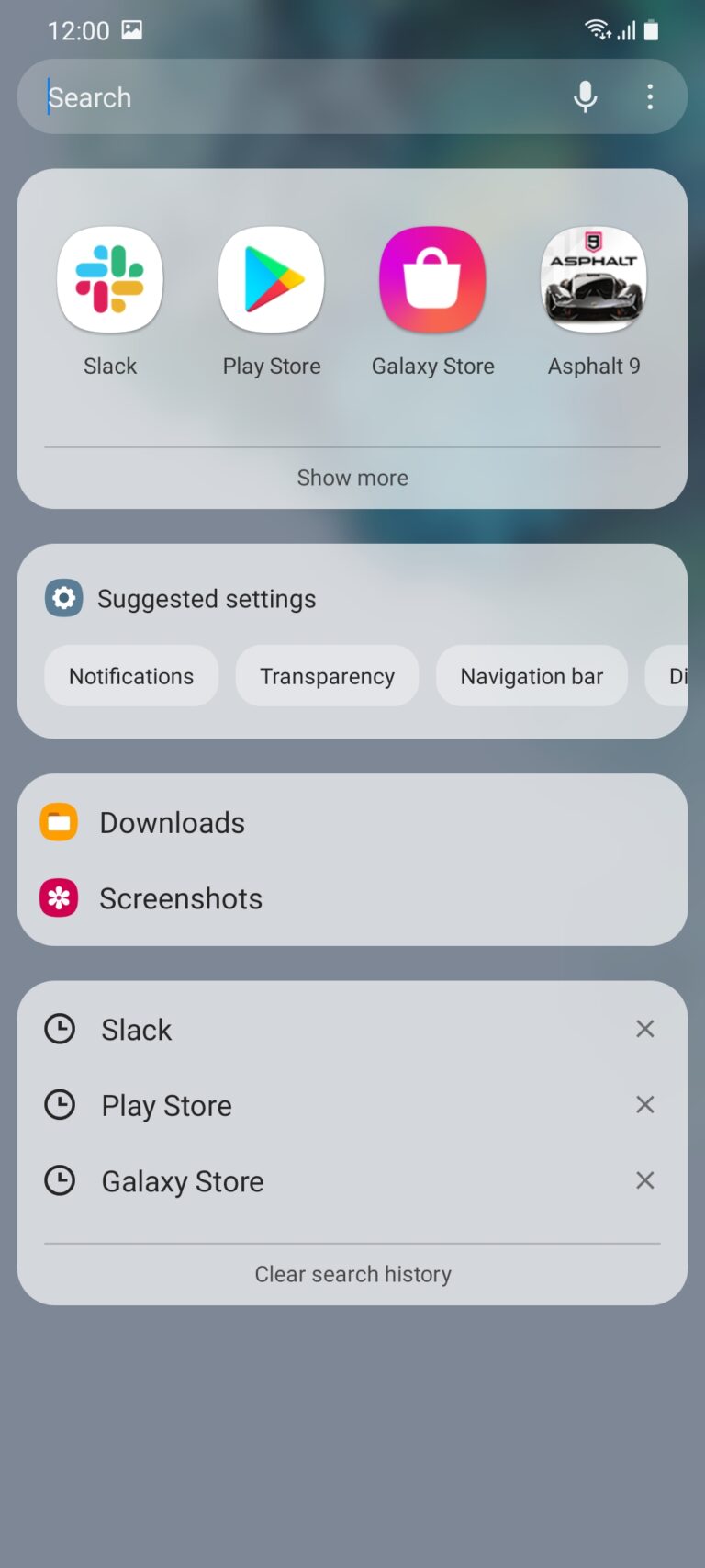
Task: Open the three-dot search options menu
Action: [650, 96]
